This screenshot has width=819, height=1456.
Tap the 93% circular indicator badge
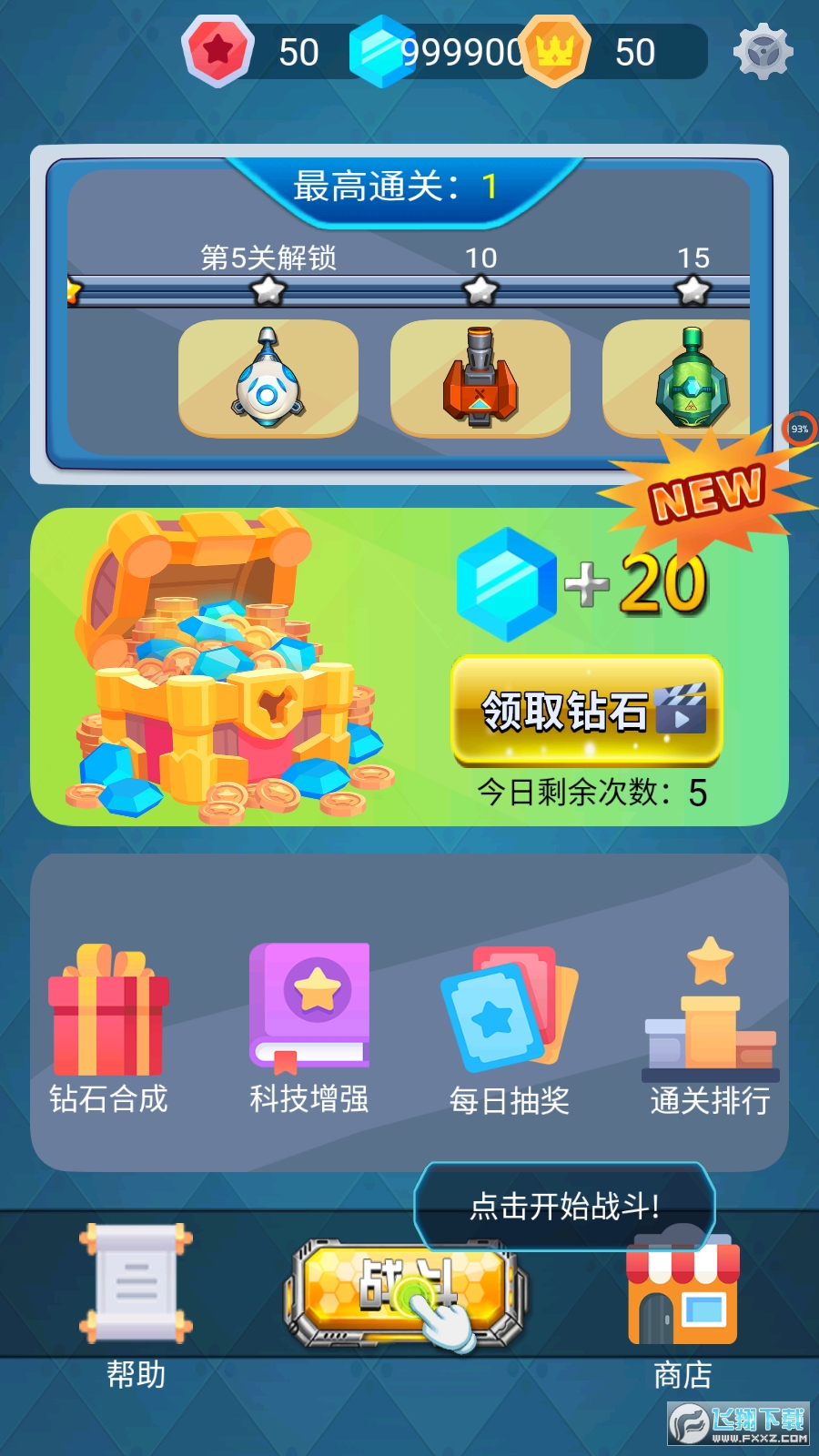(800, 428)
